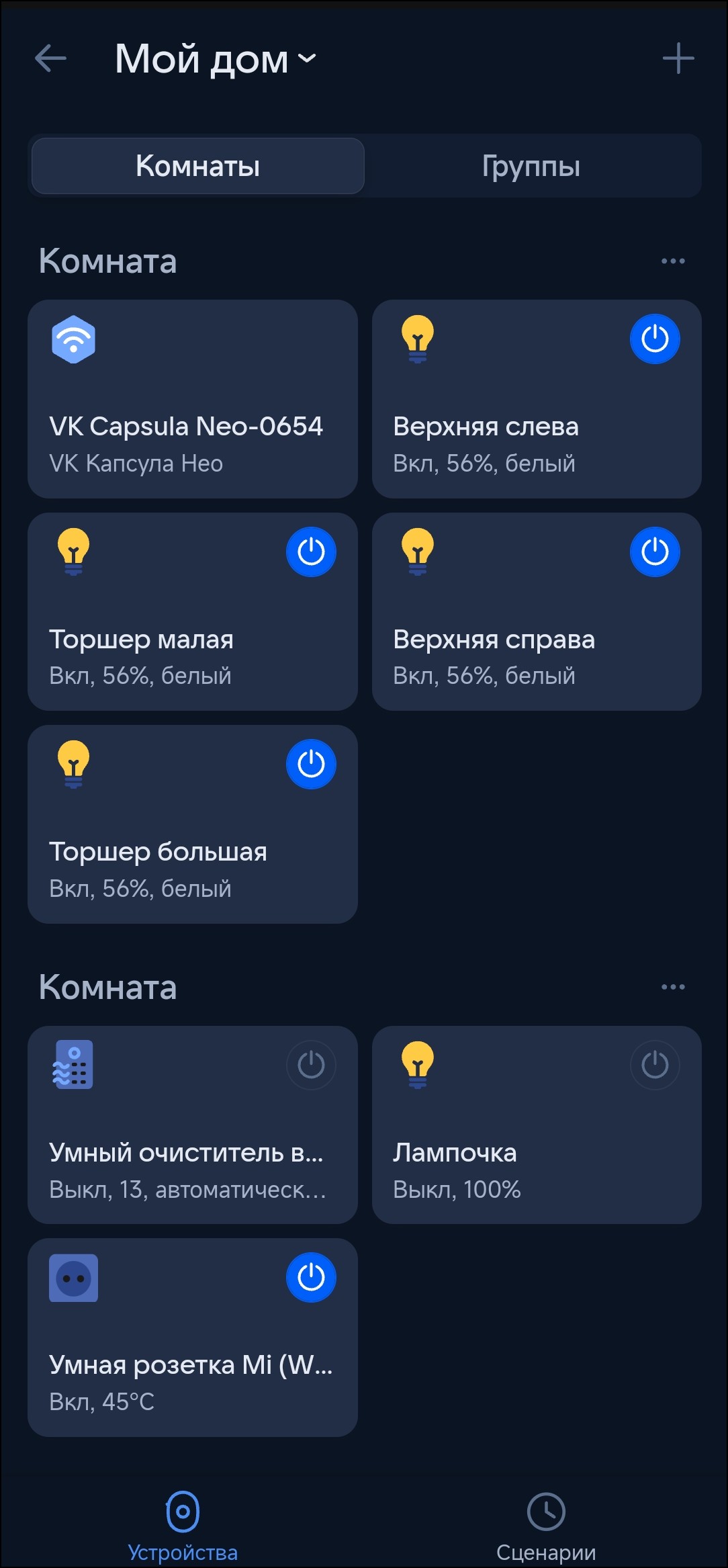This screenshot has height=1568, width=728.
Task: Switch off the Верхняя справа lamp
Action: 655,552
